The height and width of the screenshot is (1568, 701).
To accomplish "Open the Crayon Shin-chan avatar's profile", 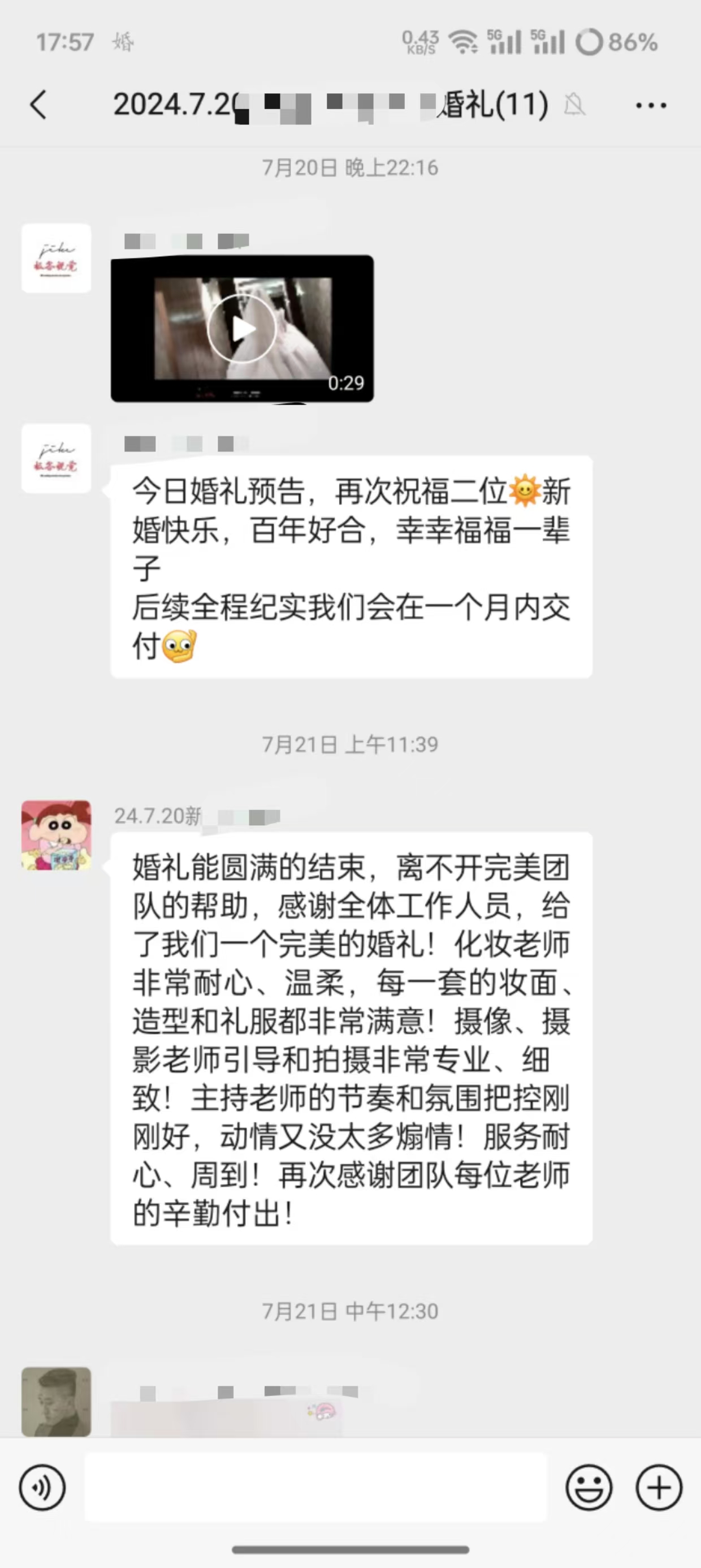I will tap(56, 835).
